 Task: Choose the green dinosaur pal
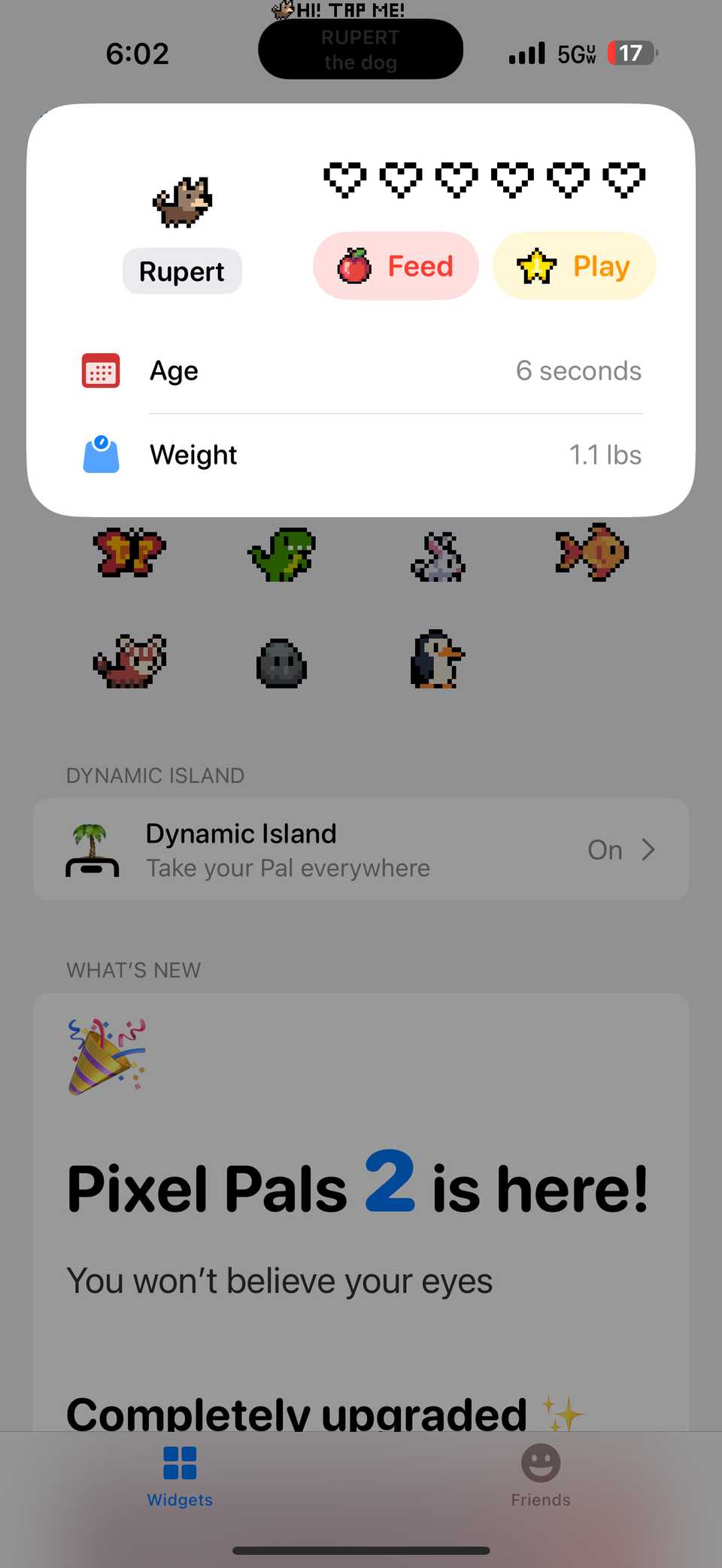click(x=283, y=554)
